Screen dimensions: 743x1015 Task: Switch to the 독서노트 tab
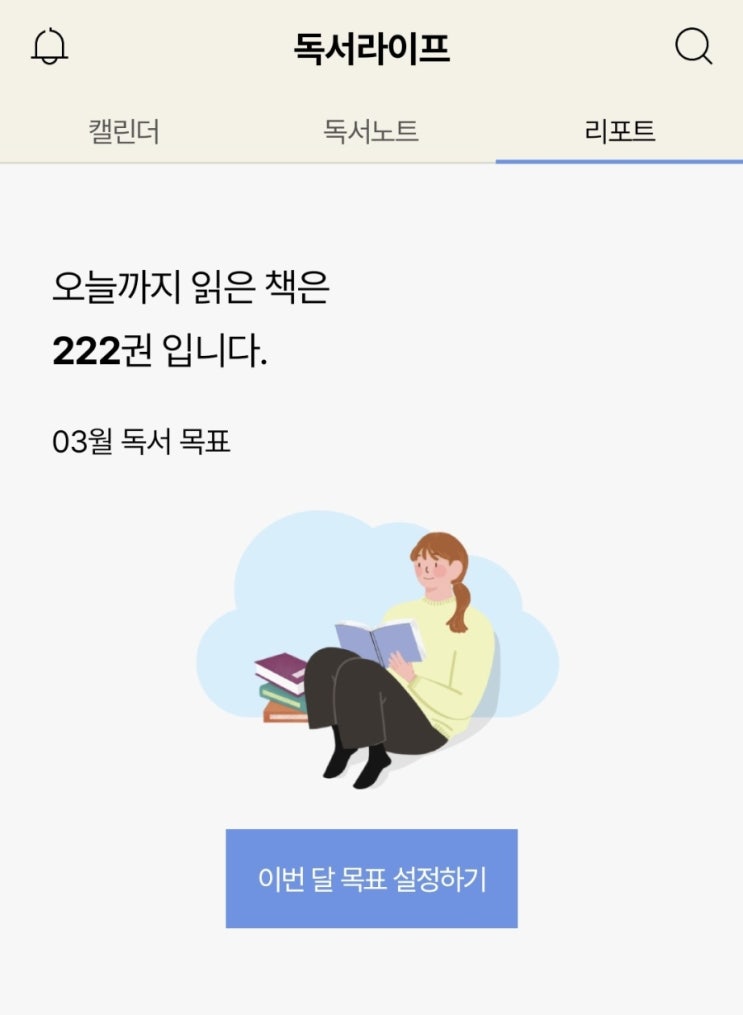coord(371,131)
